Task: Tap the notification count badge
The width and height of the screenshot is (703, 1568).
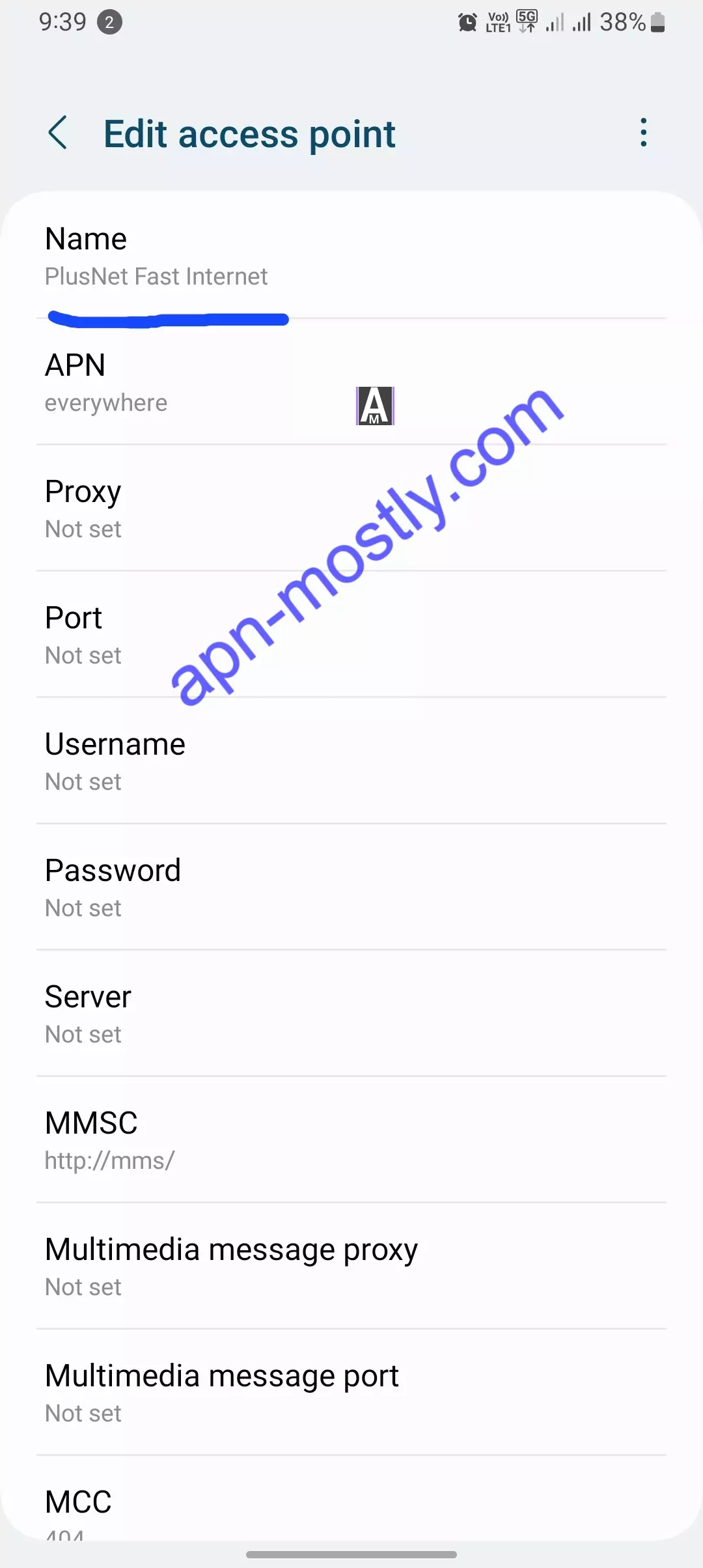Action: [109, 23]
